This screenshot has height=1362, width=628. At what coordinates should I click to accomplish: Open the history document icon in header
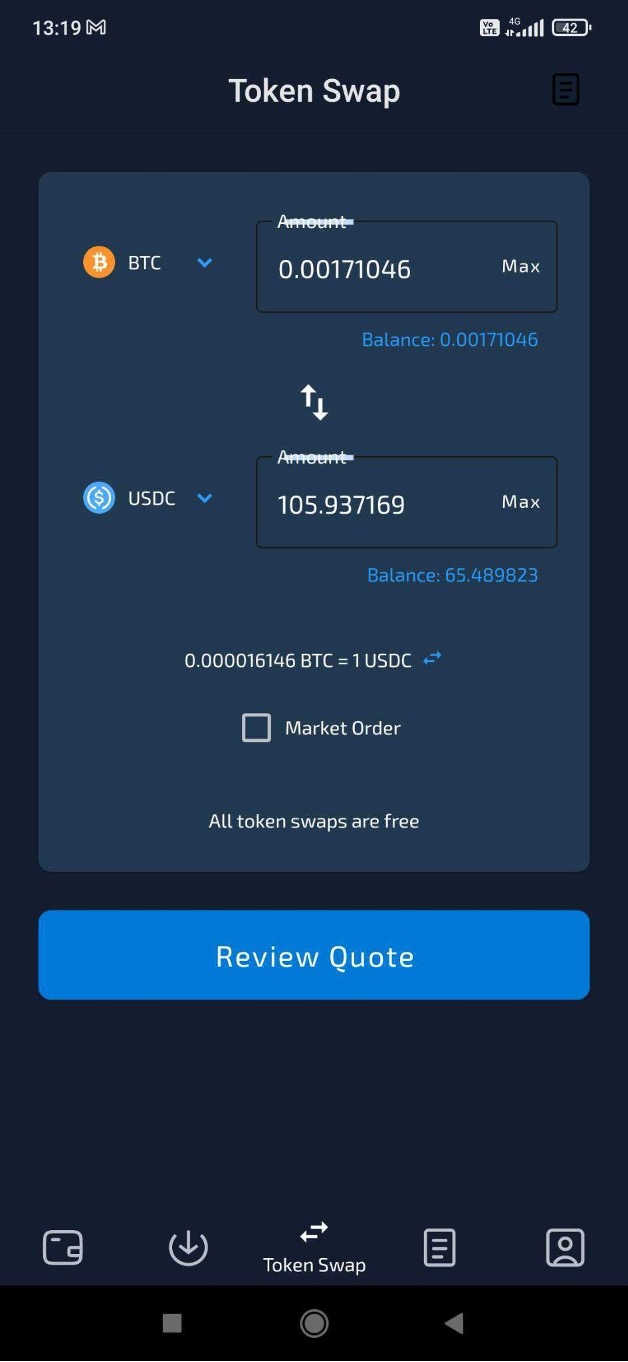[x=566, y=90]
